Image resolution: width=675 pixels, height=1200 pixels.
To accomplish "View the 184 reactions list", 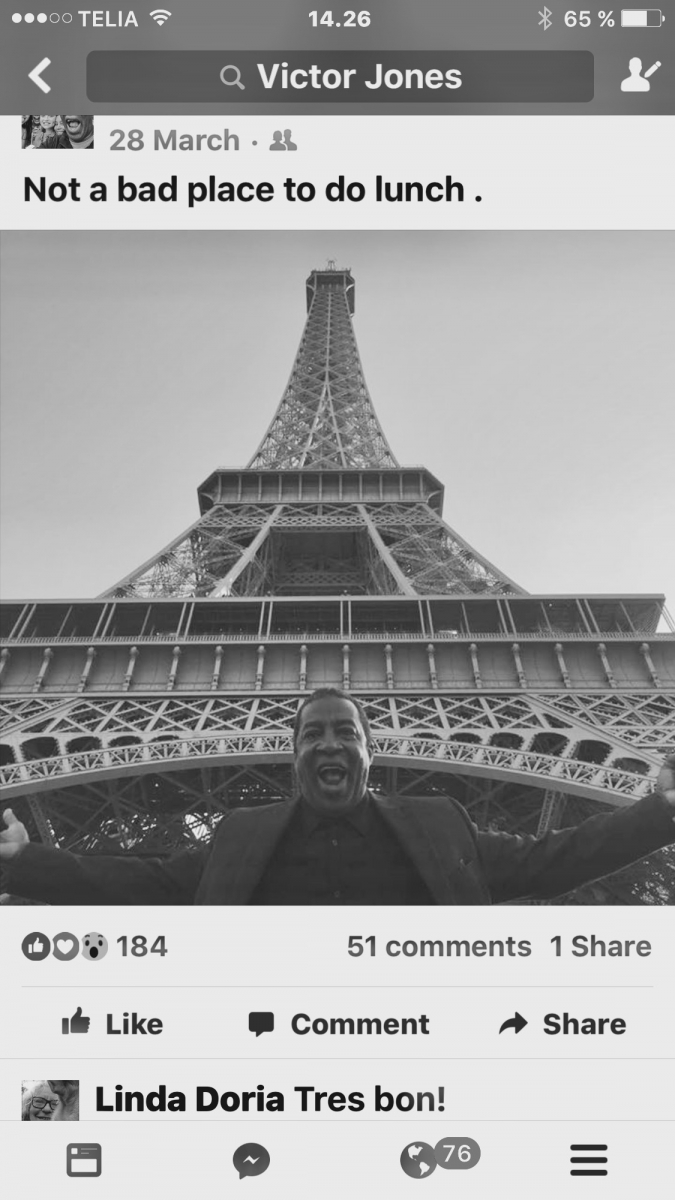I will point(95,946).
